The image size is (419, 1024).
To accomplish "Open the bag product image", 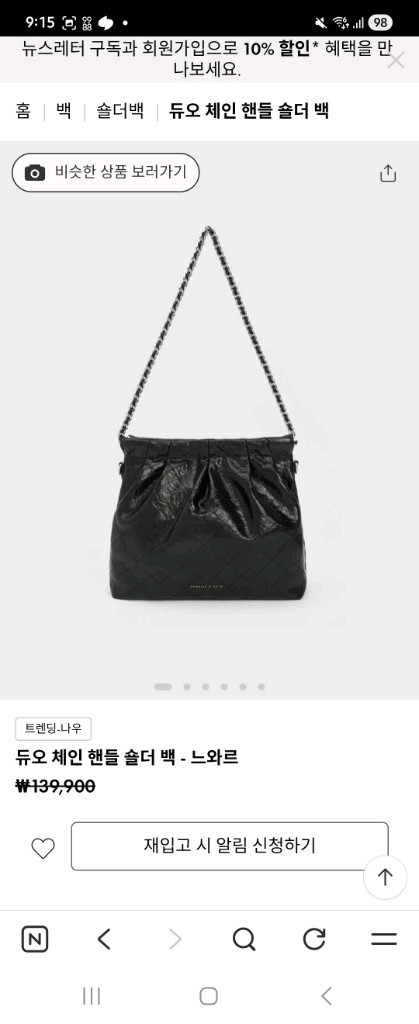I will [210, 418].
